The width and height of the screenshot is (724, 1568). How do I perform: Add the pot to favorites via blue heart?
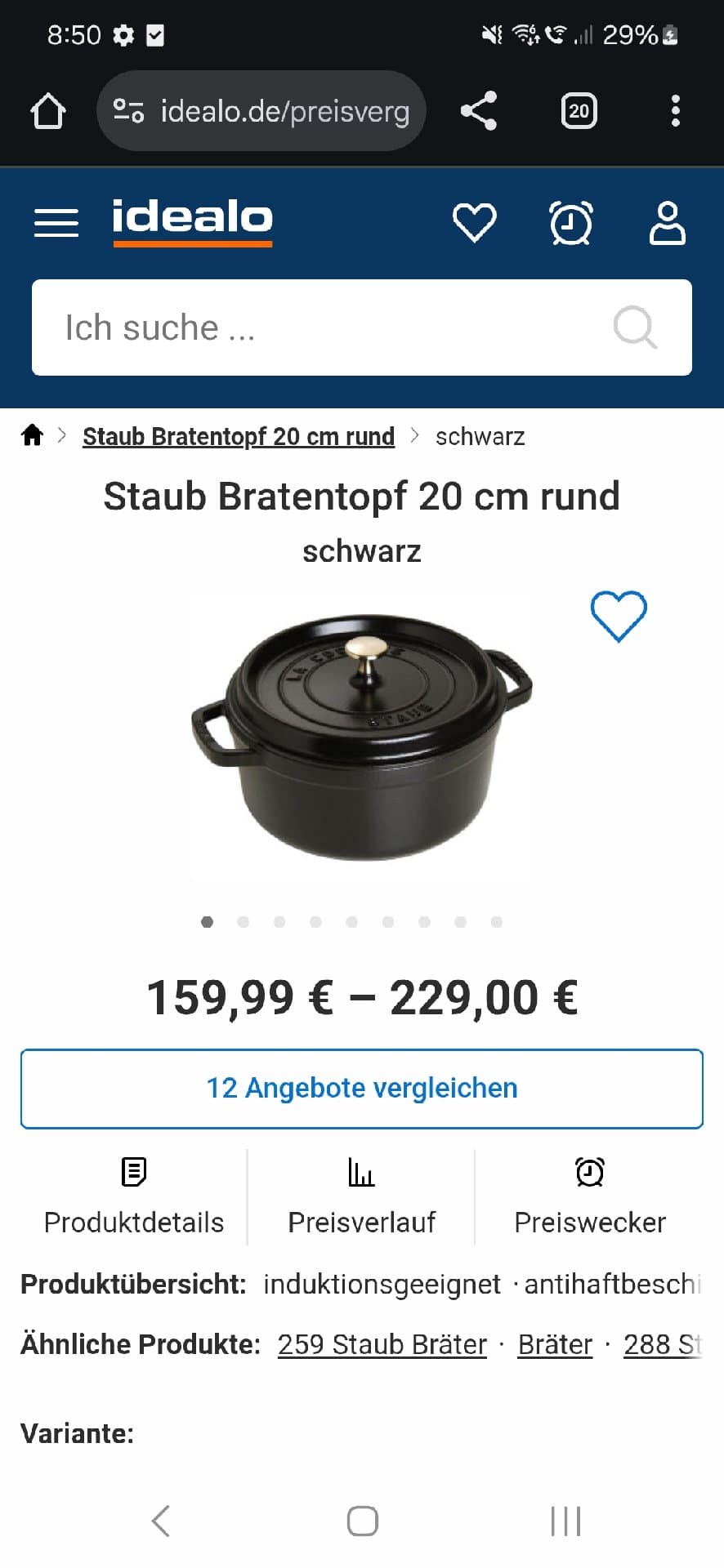pyautogui.click(x=619, y=616)
